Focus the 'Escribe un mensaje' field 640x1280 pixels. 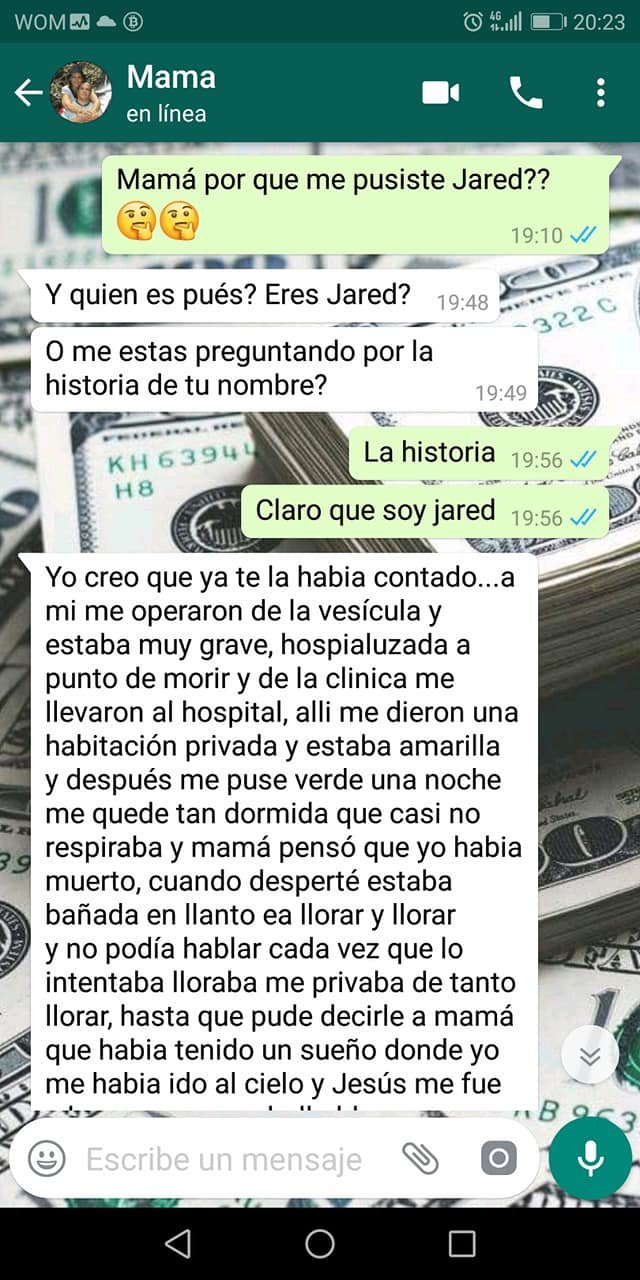pos(224,1159)
